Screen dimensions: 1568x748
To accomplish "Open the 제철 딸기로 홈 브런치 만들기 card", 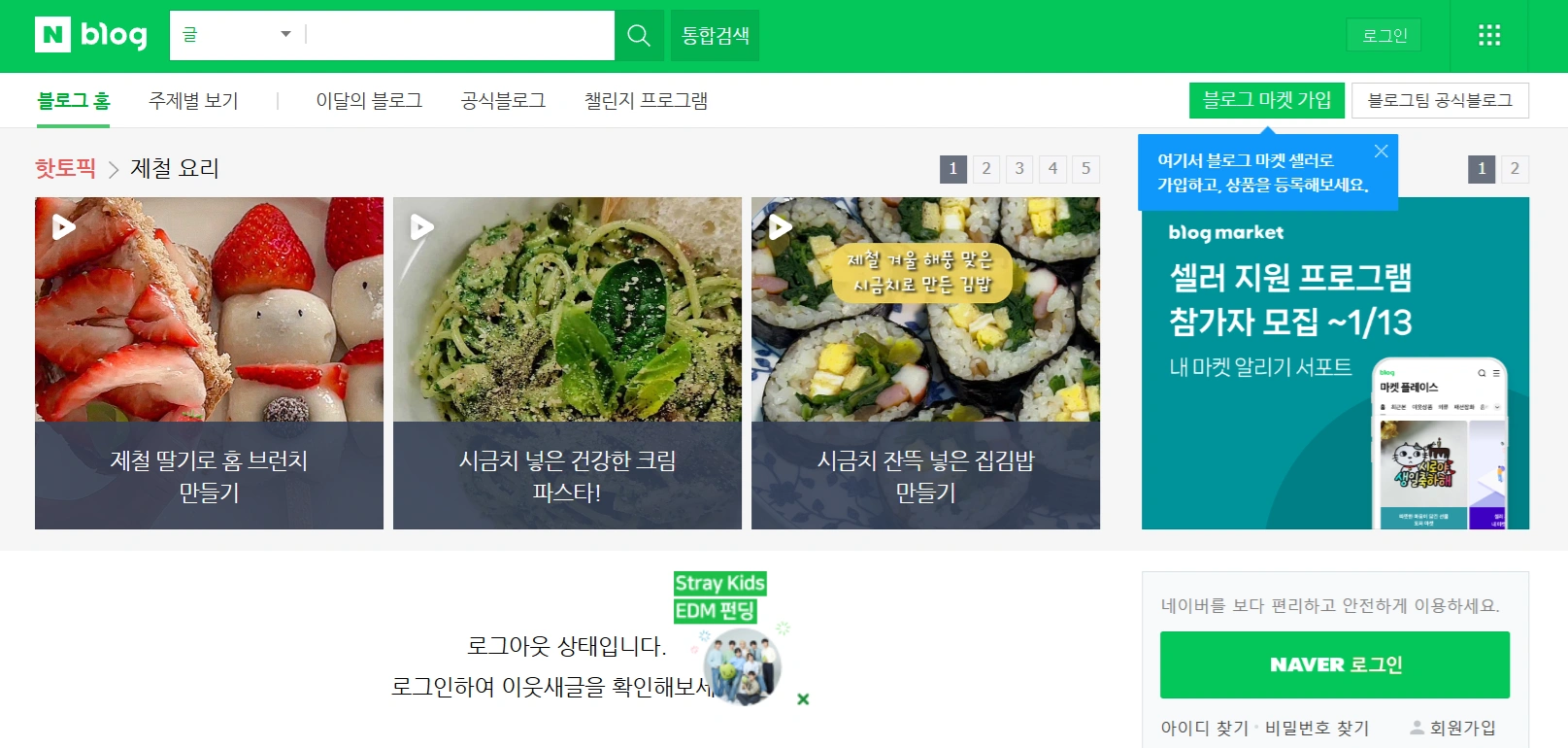I will tap(209, 363).
